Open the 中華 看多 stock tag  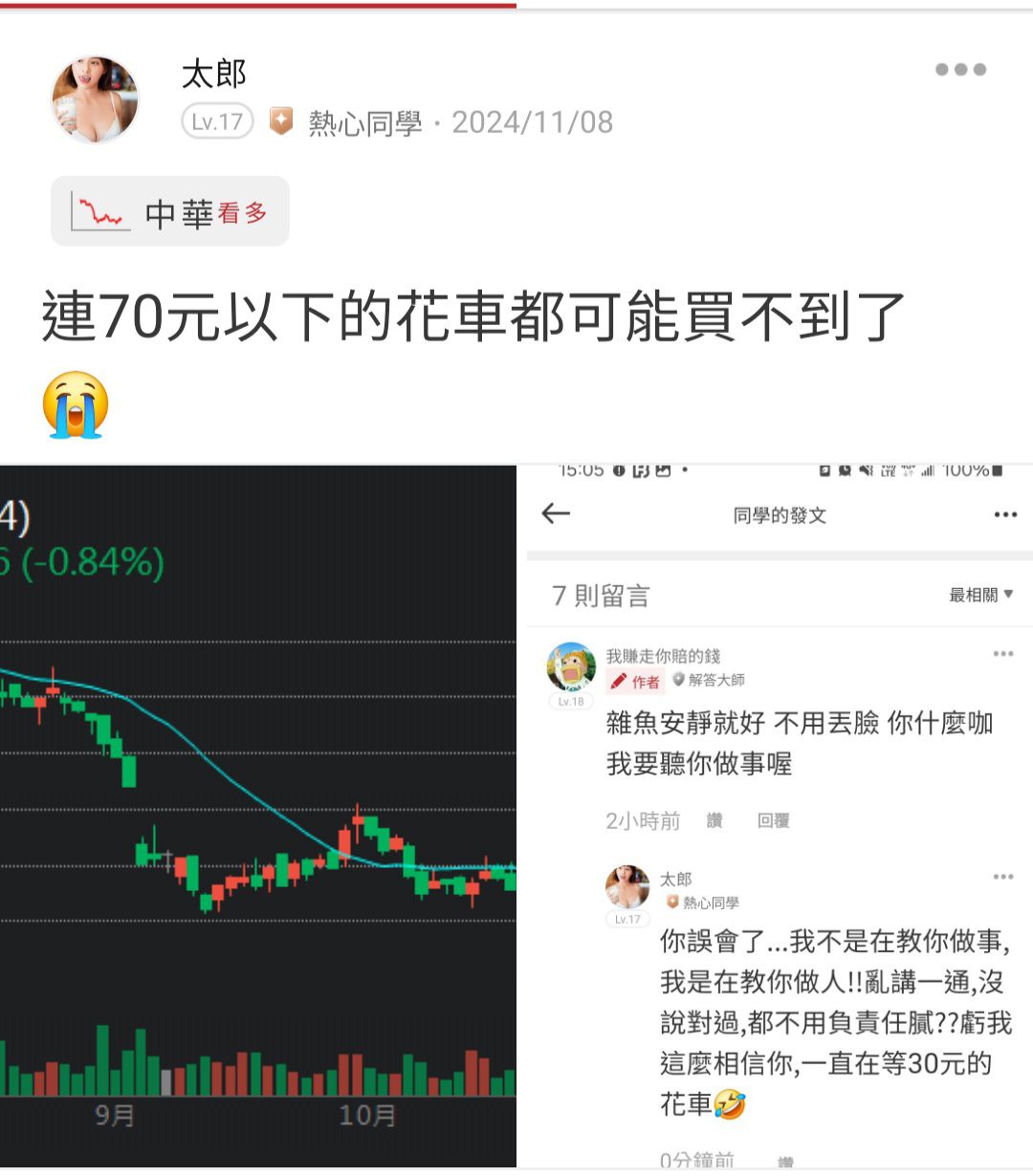[x=170, y=212]
